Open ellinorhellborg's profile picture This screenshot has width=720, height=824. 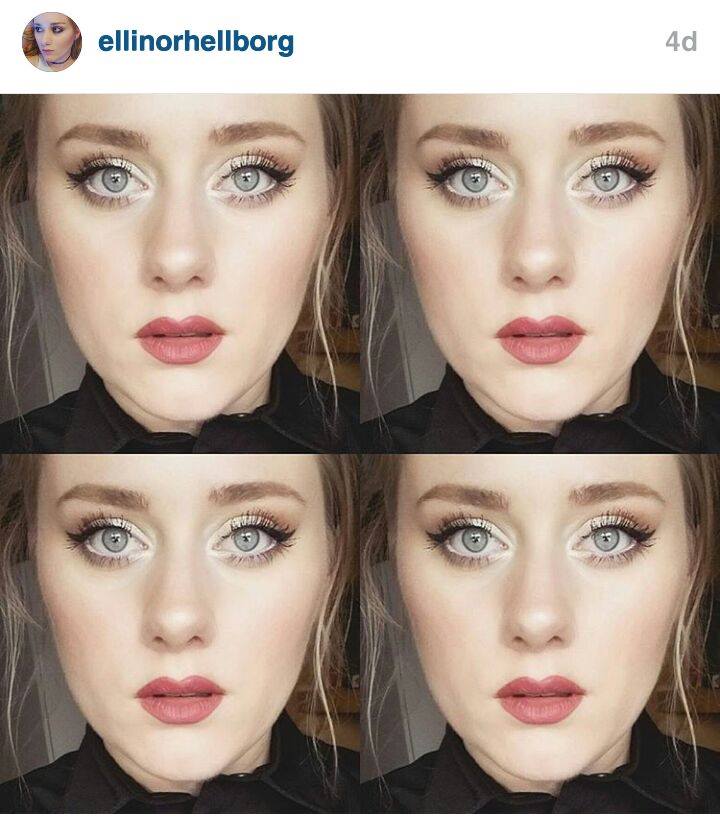[51, 42]
